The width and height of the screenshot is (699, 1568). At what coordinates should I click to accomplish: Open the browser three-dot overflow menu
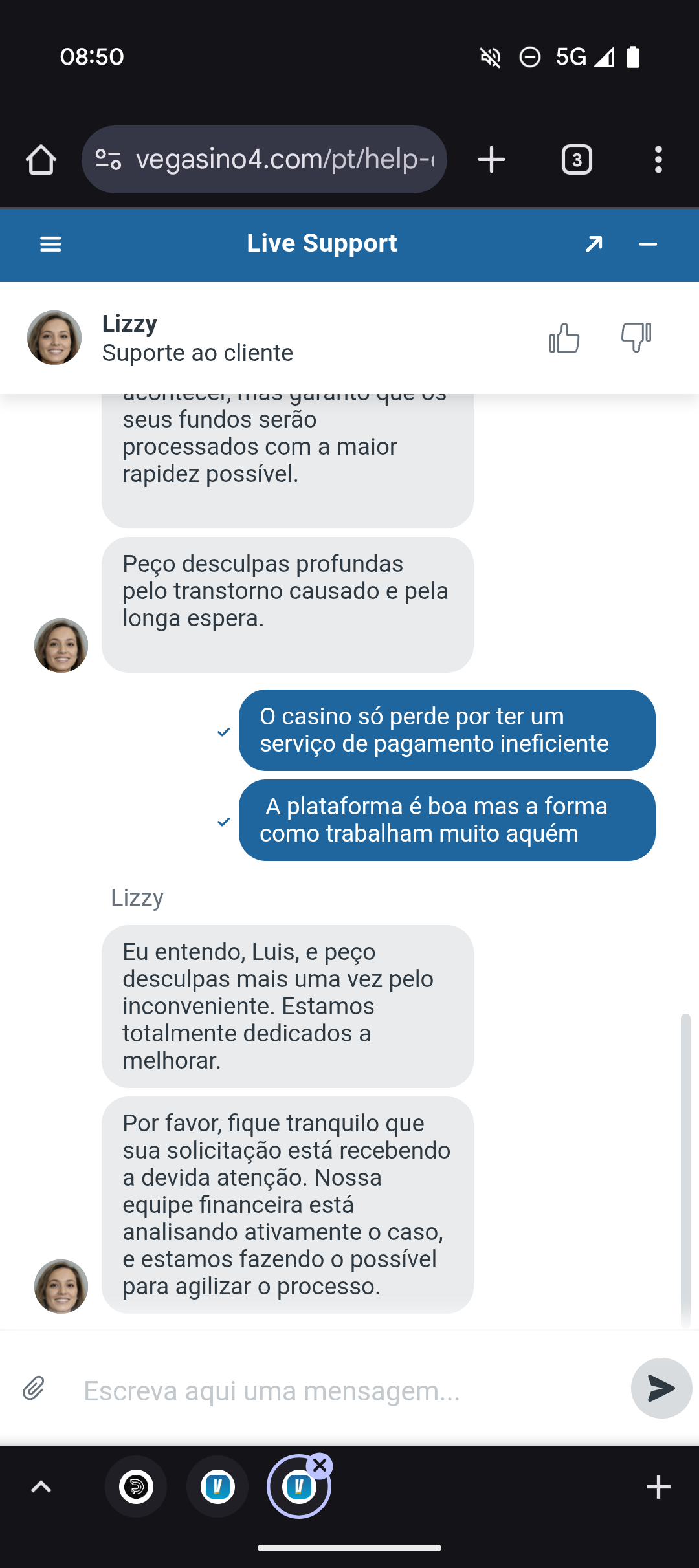[x=658, y=160]
